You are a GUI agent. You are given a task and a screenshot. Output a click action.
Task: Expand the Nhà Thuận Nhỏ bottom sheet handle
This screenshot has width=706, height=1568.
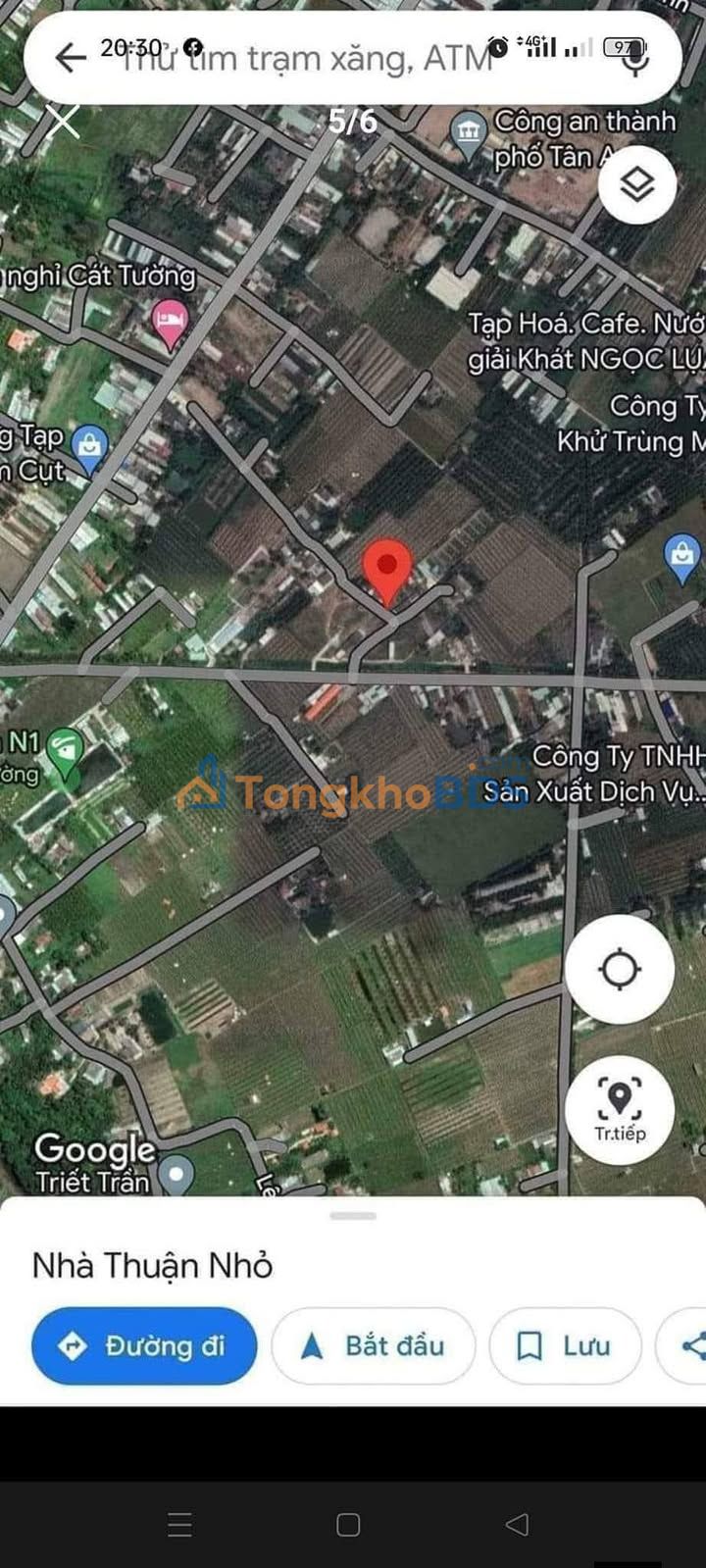pyautogui.click(x=353, y=1216)
